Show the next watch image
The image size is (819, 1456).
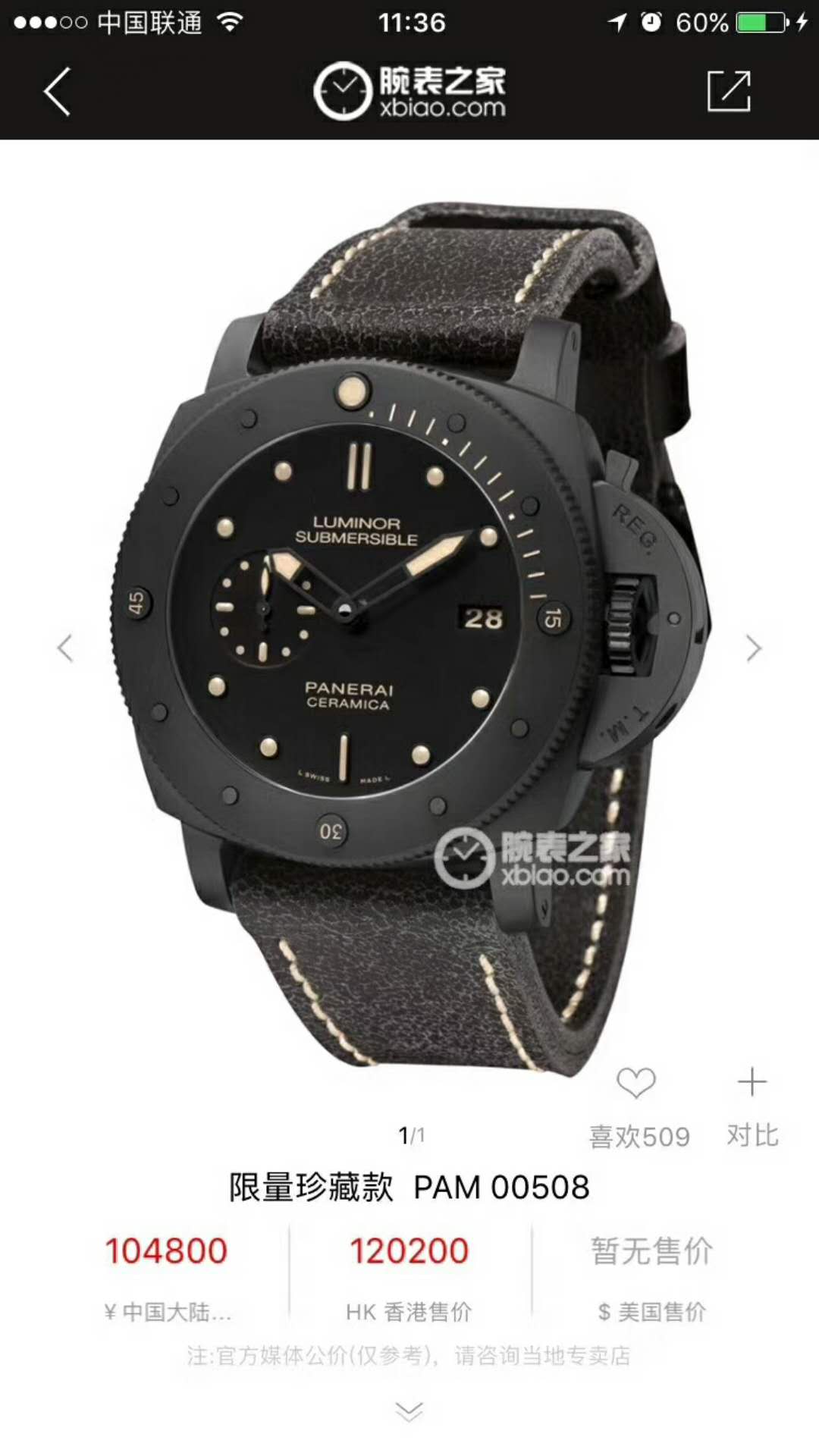coord(753,648)
